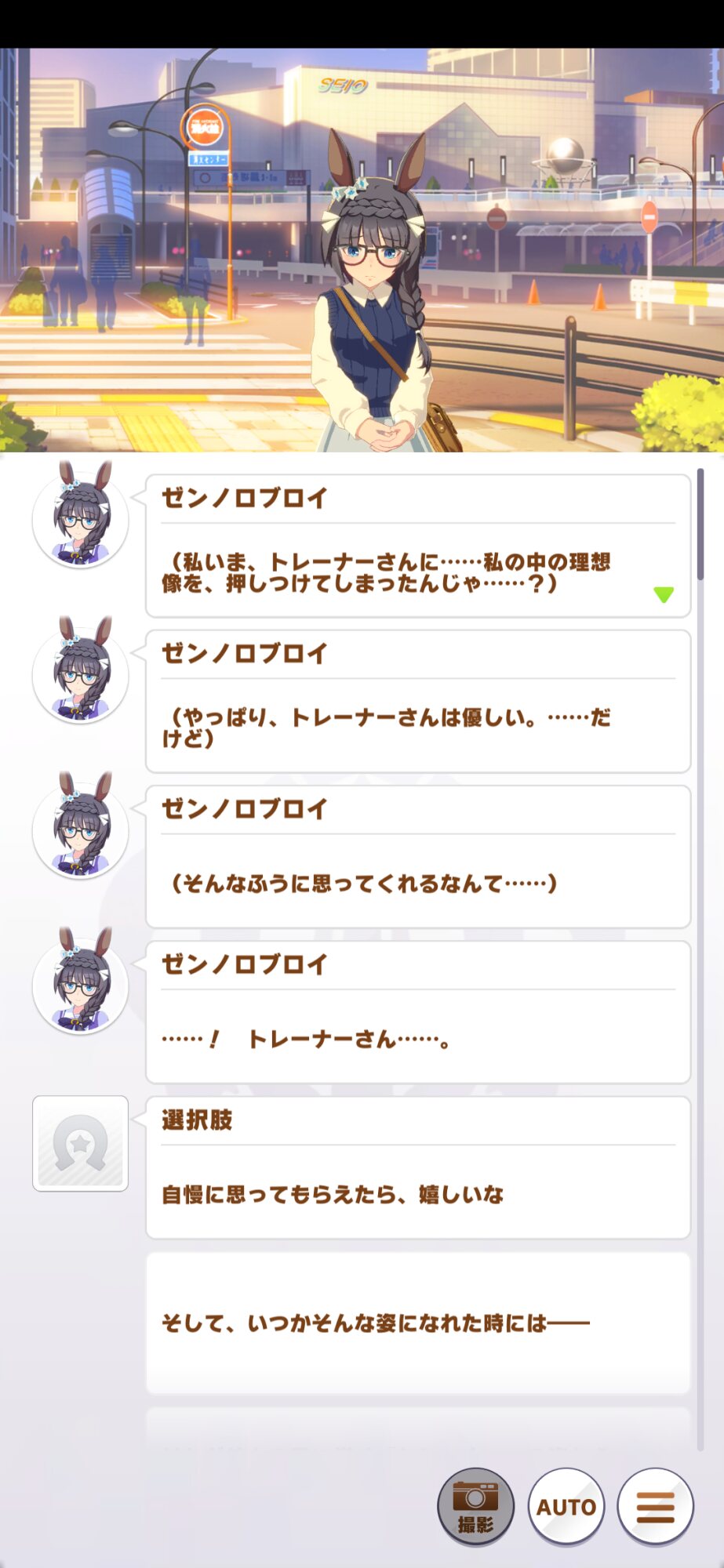724x1568 pixels.
Task: Enable AUTO dialogue playback
Action: point(566,1506)
